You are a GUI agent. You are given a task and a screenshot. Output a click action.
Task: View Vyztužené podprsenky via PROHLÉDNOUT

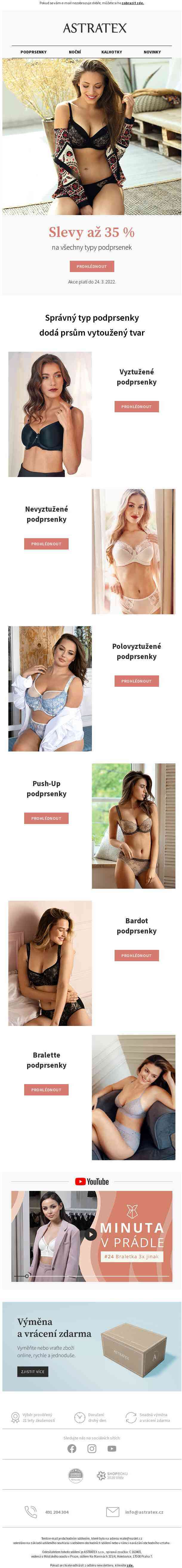pyautogui.click(x=136, y=407)
